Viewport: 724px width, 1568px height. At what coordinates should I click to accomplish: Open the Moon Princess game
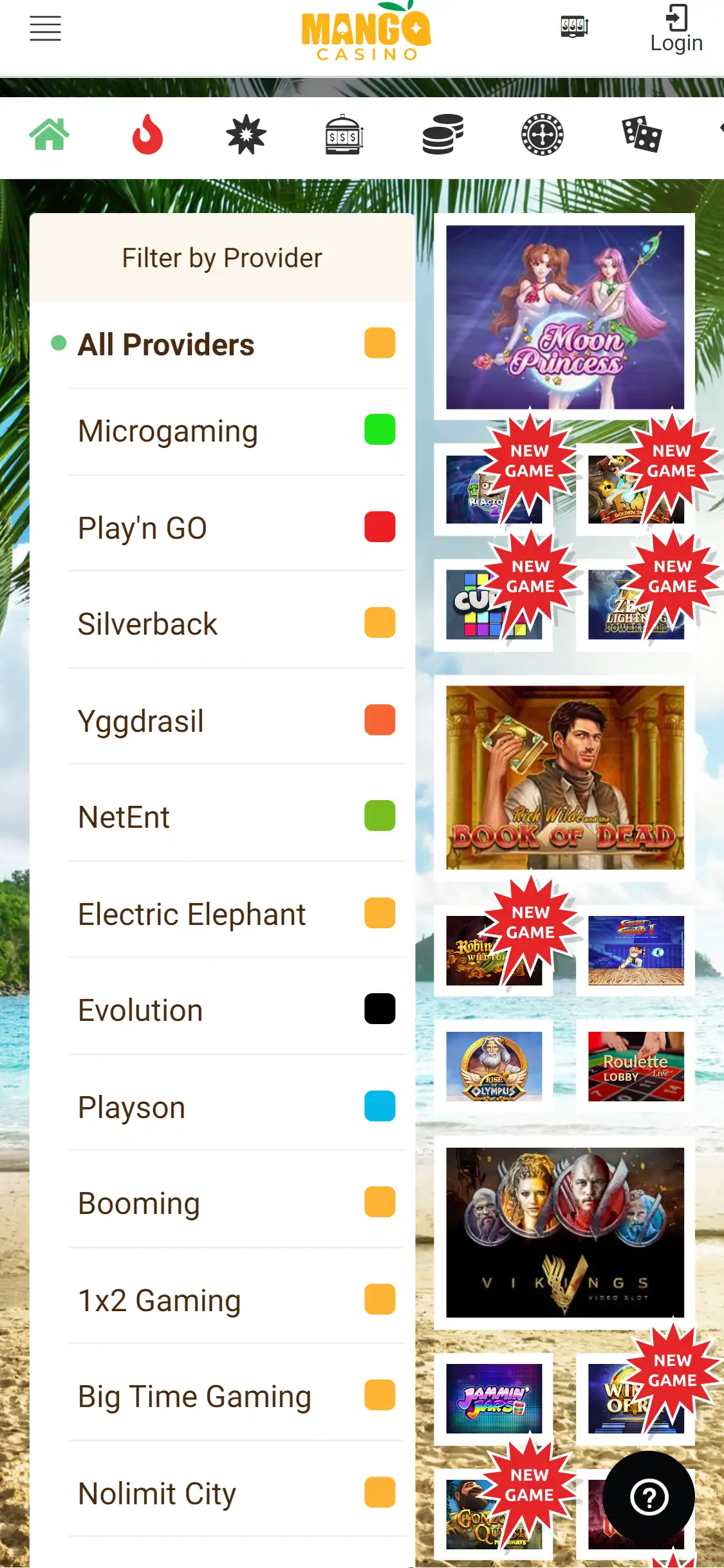tap(564, 317)
